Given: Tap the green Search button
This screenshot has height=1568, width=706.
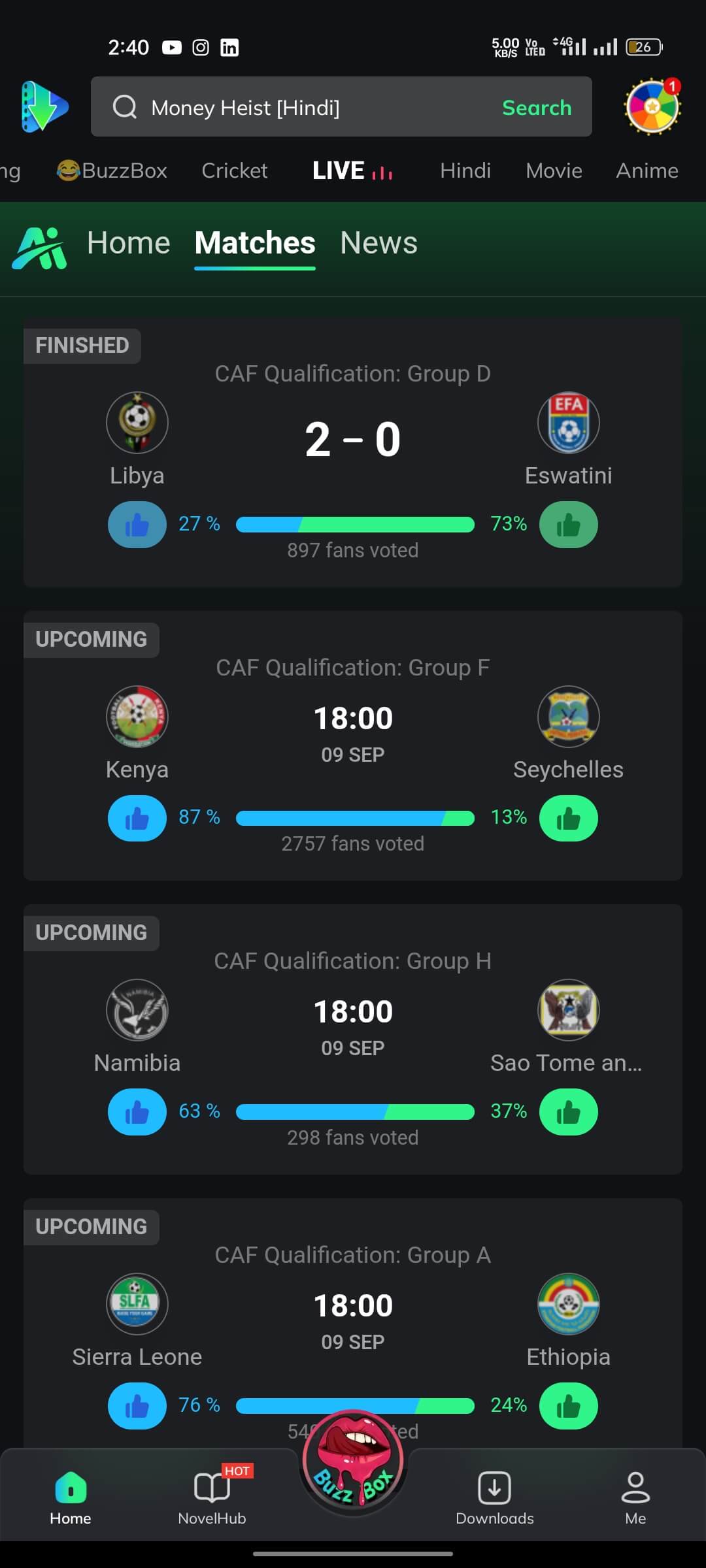Looking at the screenshot, I should pos(537,107).
